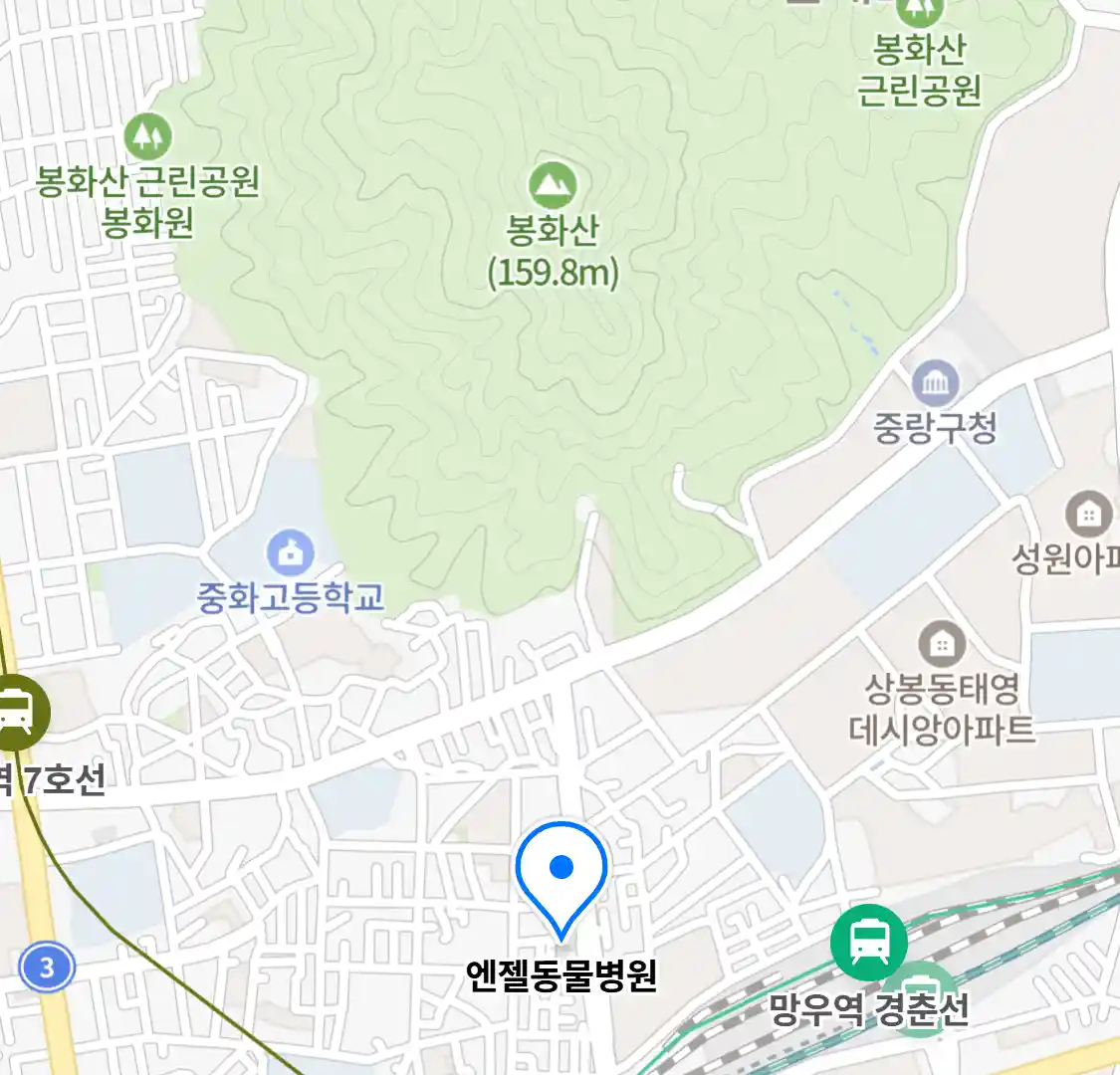
Task: Select the 봉화산 근린공원 봉화원 park marker
Action: [147, 135]
